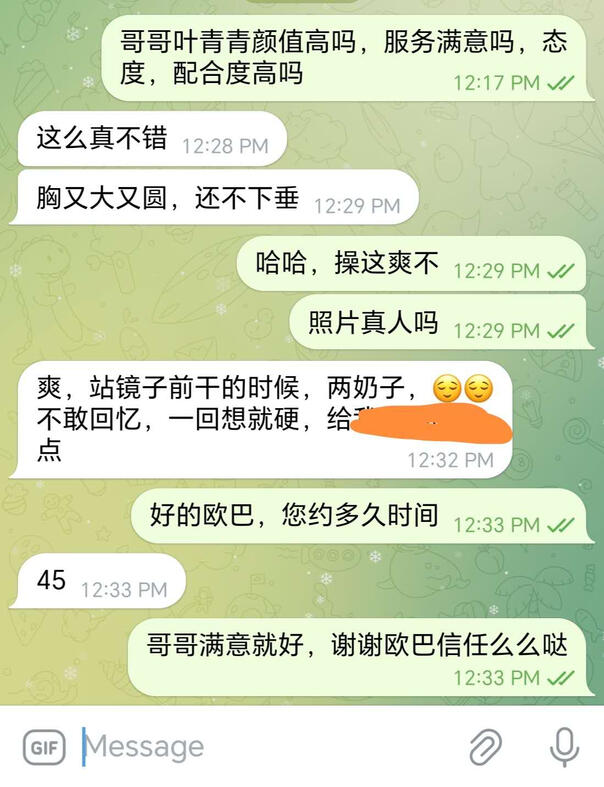Attach a file with the paperclip

tap(485, 746)
